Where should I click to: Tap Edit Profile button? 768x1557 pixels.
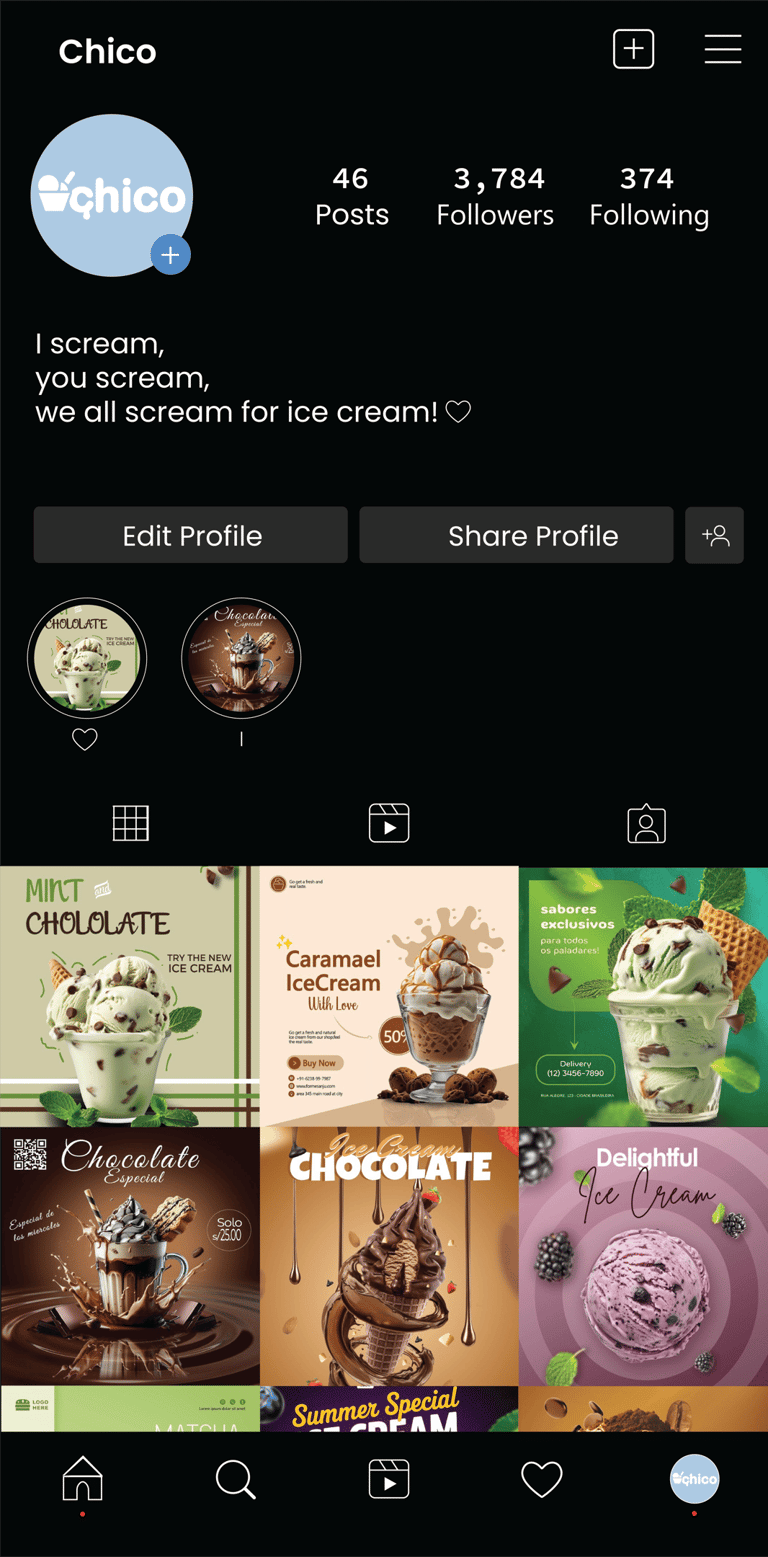coord(191,535)
